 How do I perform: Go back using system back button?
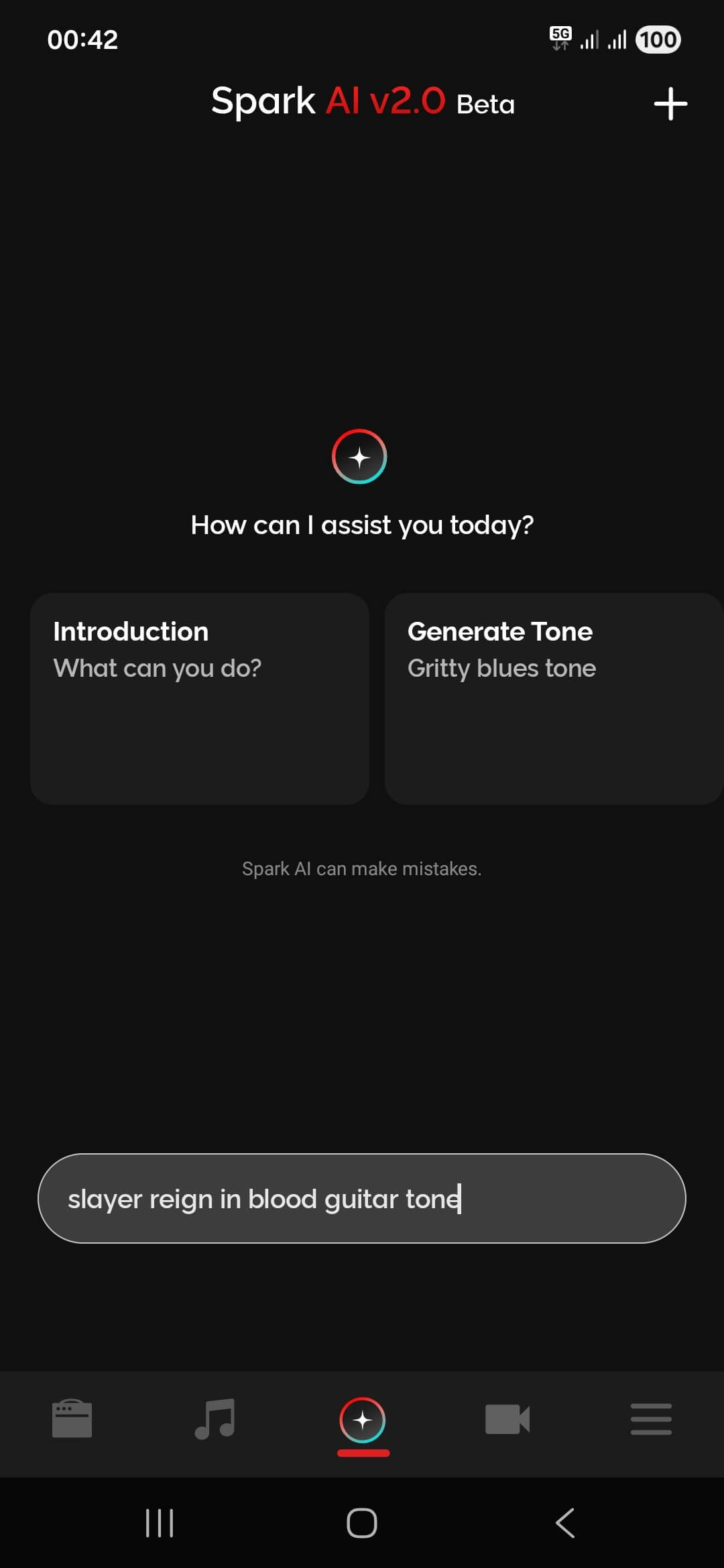click(565, 1523)
